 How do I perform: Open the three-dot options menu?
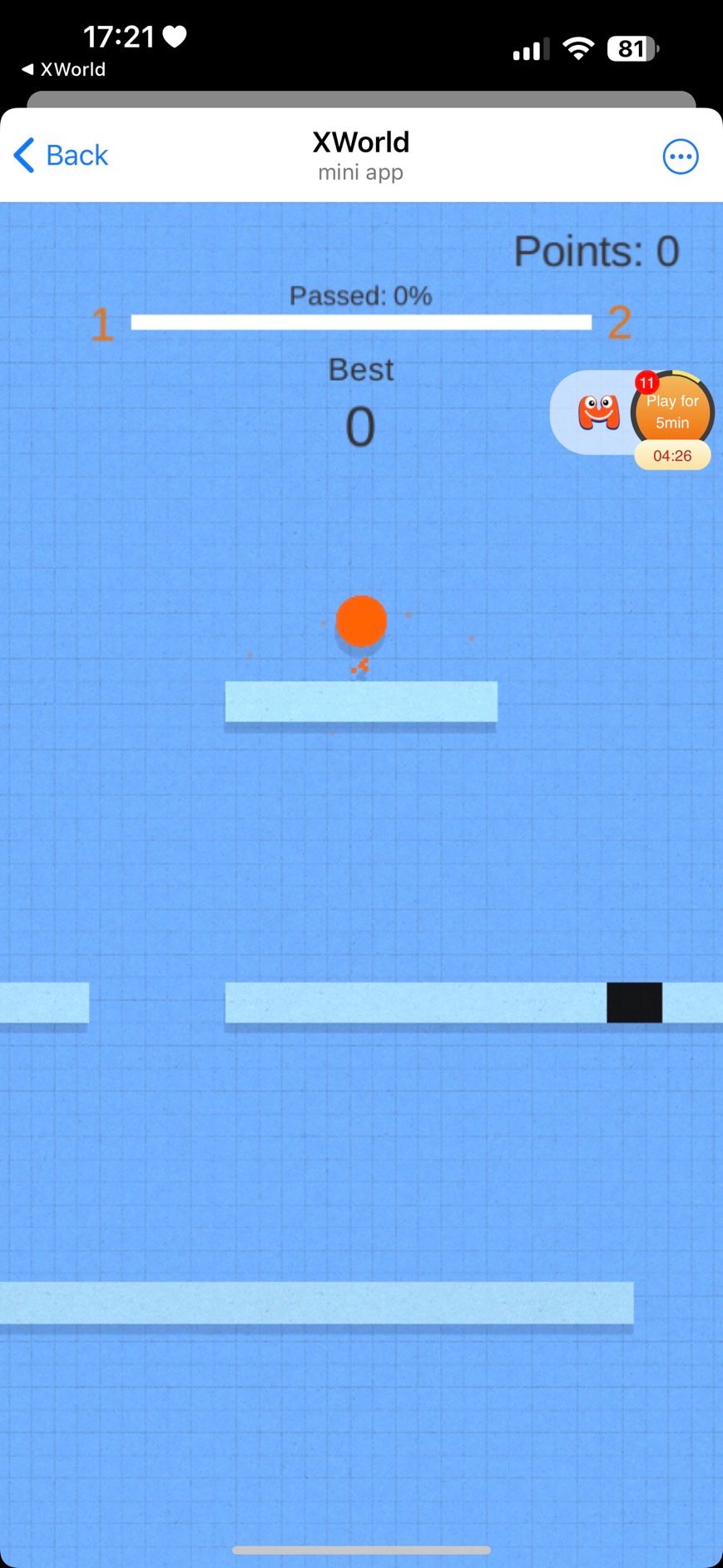pyautogui.click(x=681, y=156)
